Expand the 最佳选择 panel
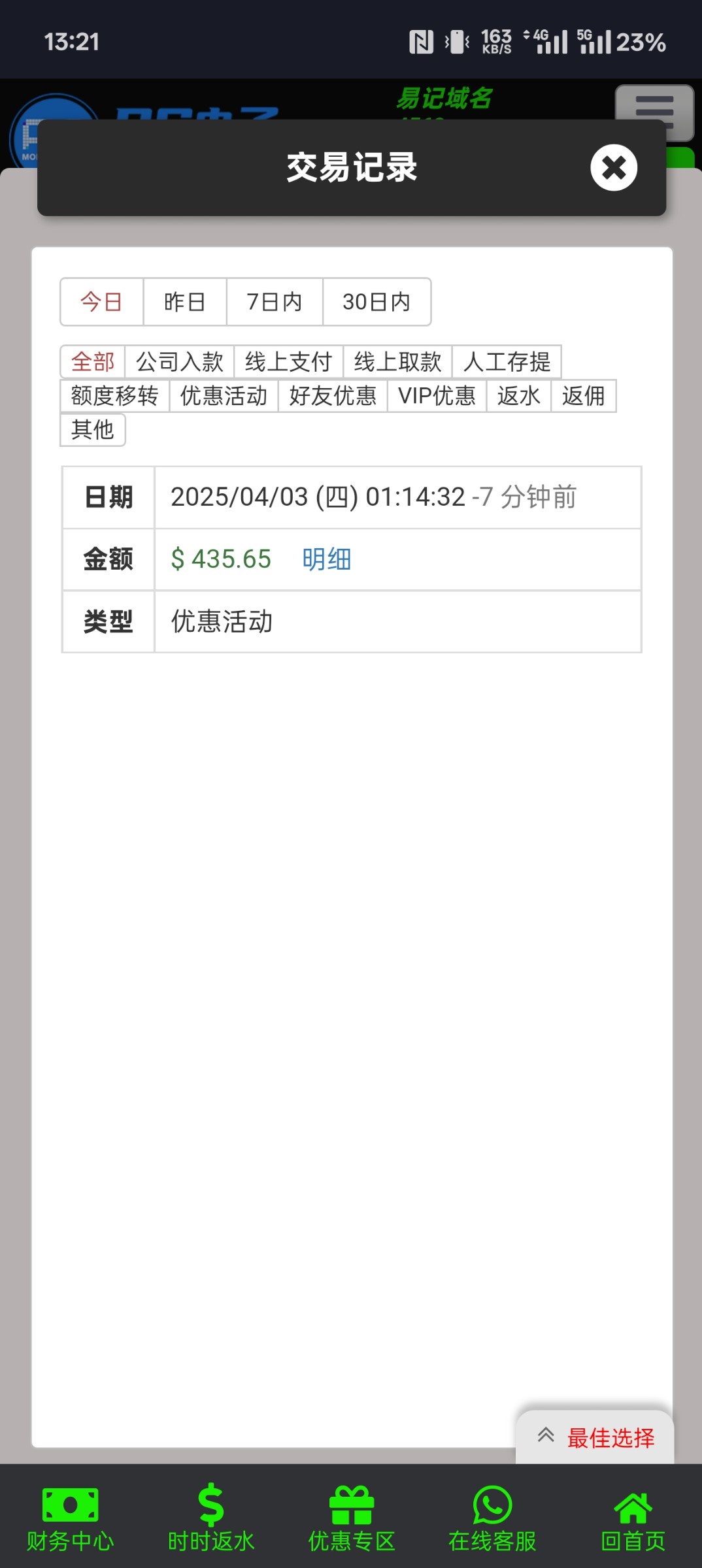 tap(595, 1437)
